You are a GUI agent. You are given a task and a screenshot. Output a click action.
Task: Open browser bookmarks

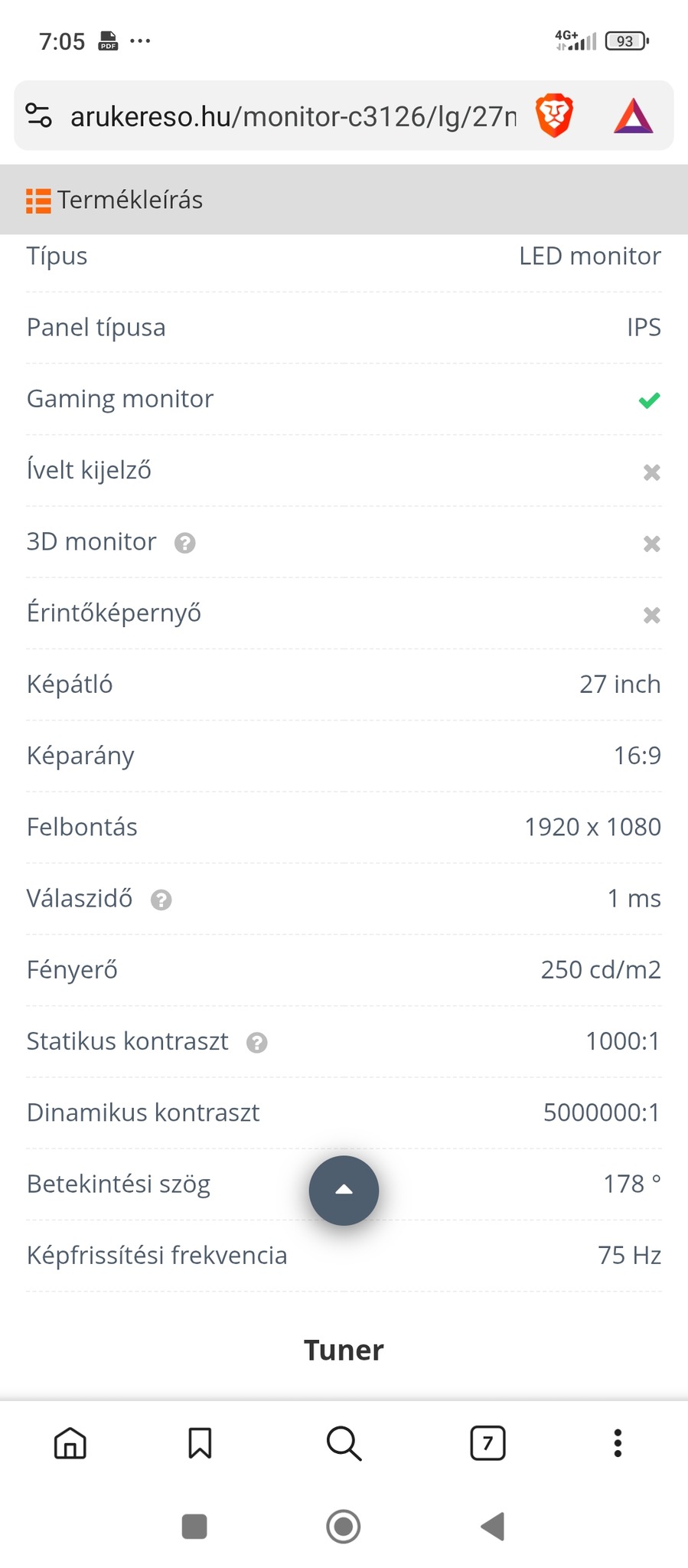click(x=200, y=1443)
